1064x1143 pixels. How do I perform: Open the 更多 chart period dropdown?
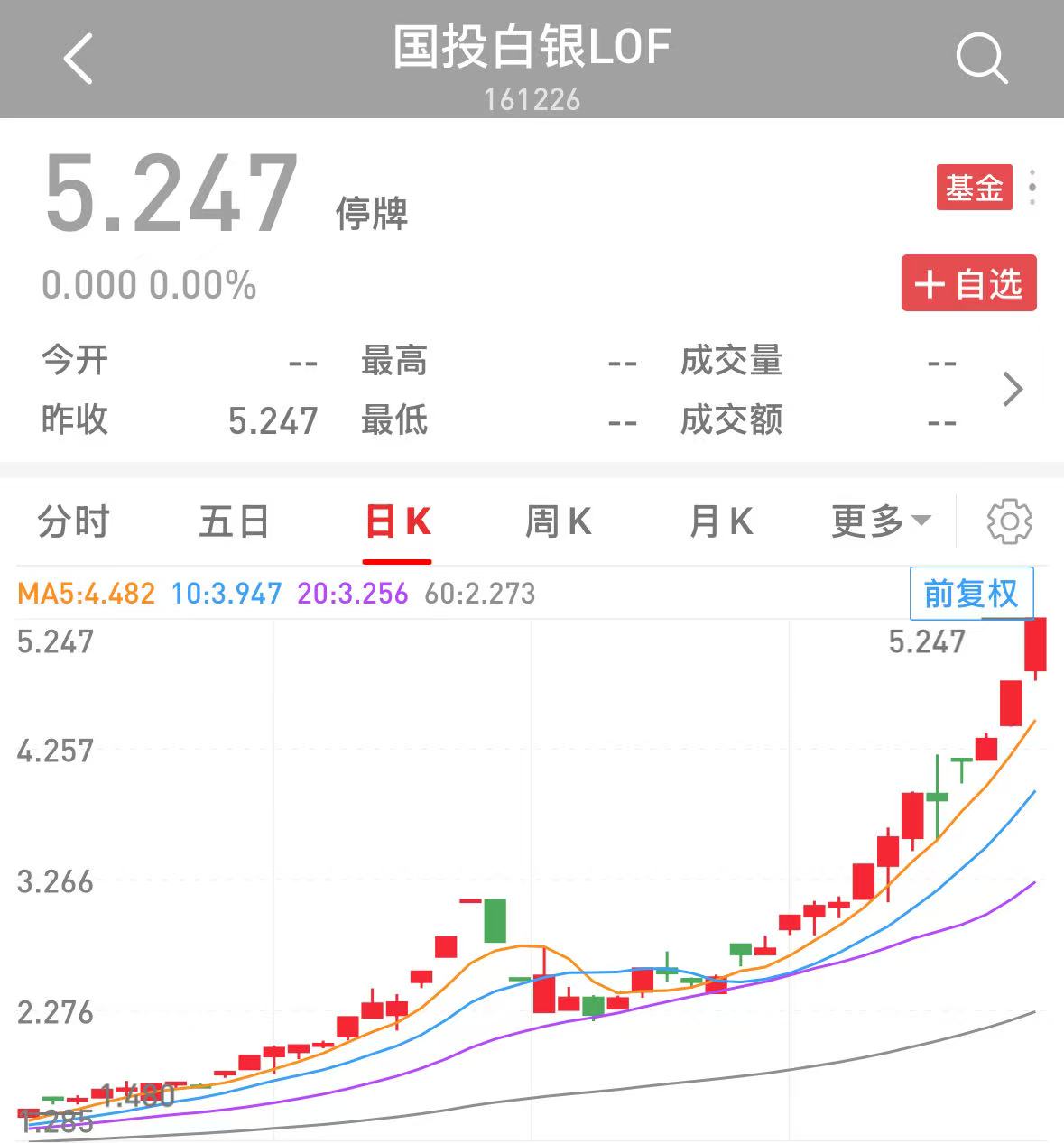click(x=880, y=521)
